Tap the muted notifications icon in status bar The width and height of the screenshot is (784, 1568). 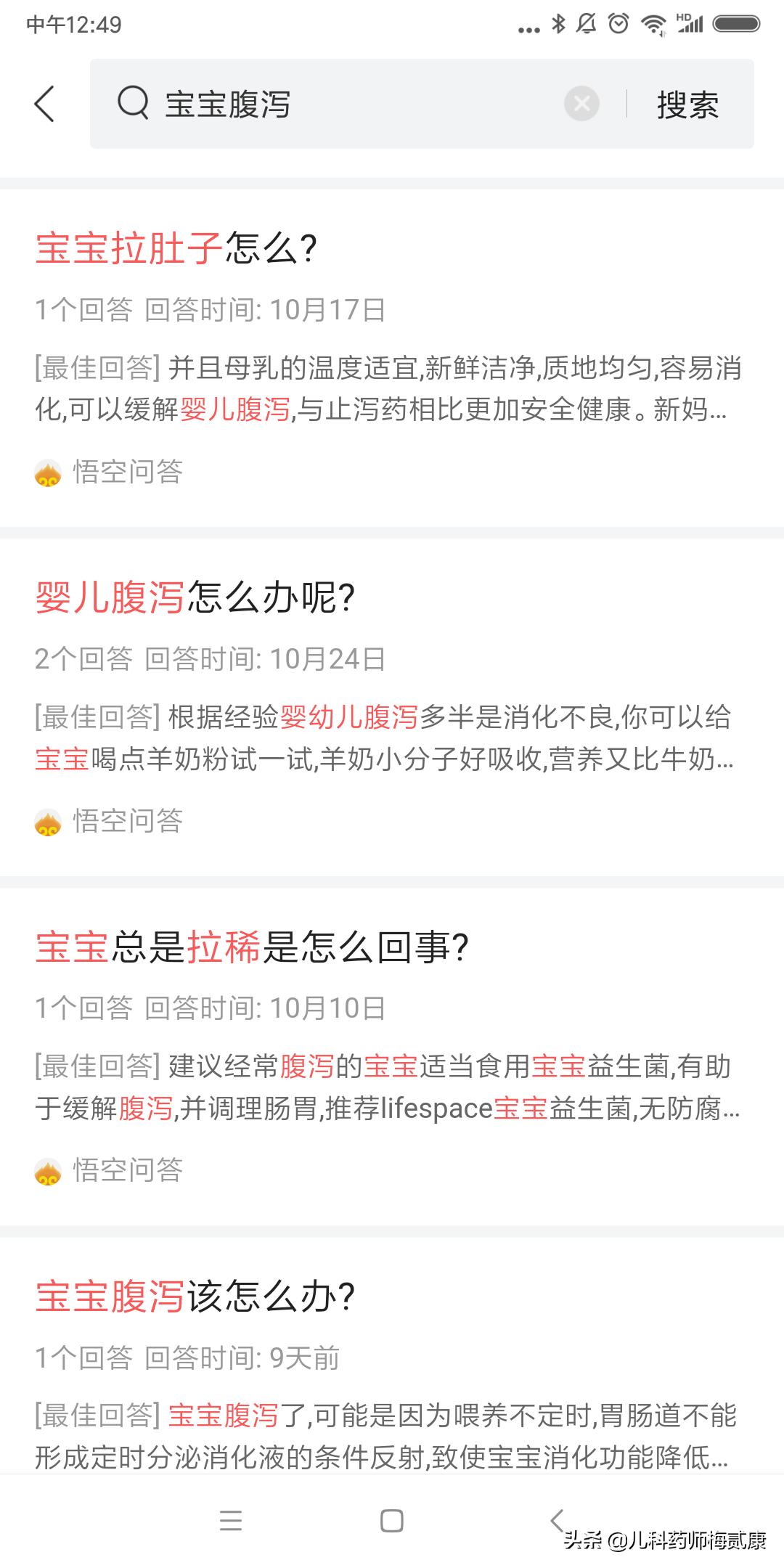585,24
